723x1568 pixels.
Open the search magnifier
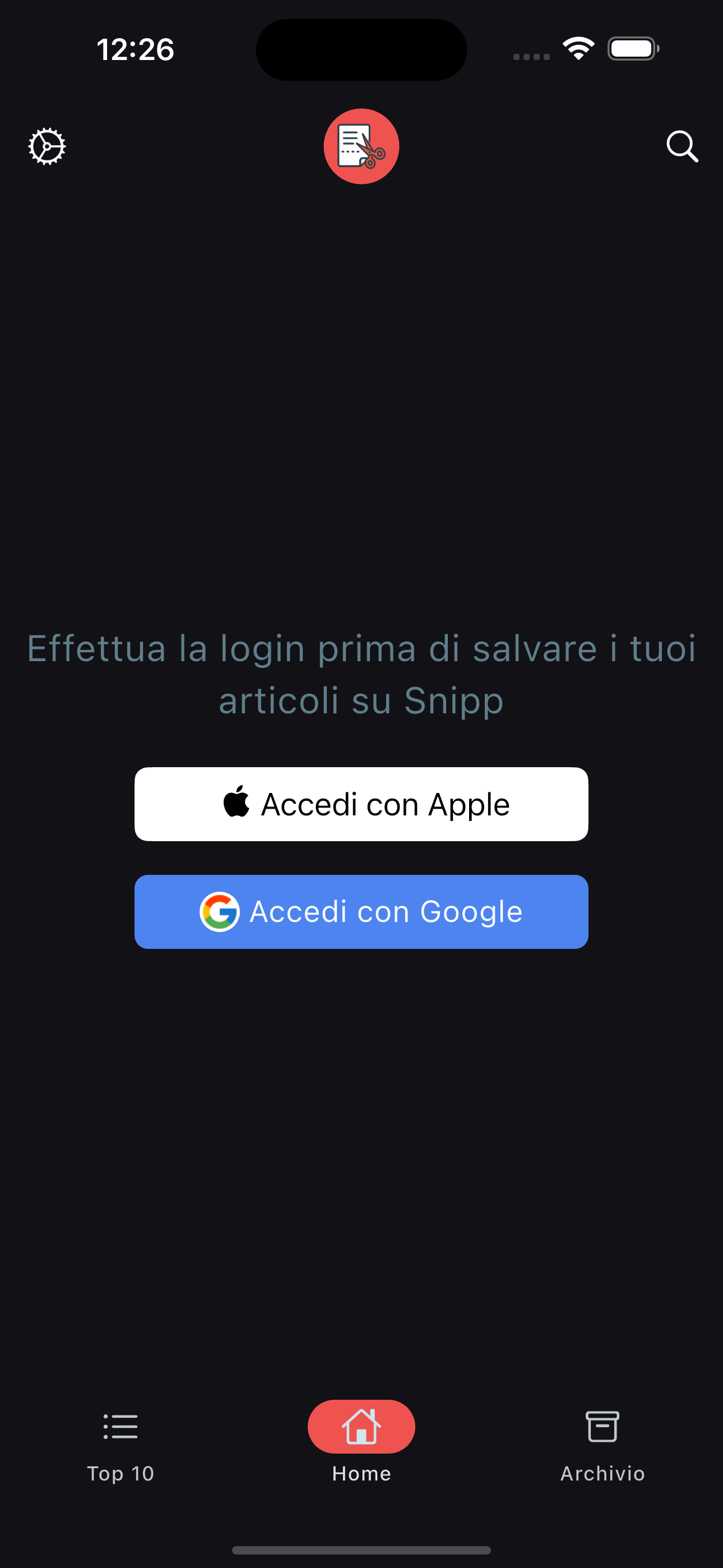click(x=682, y=146)
